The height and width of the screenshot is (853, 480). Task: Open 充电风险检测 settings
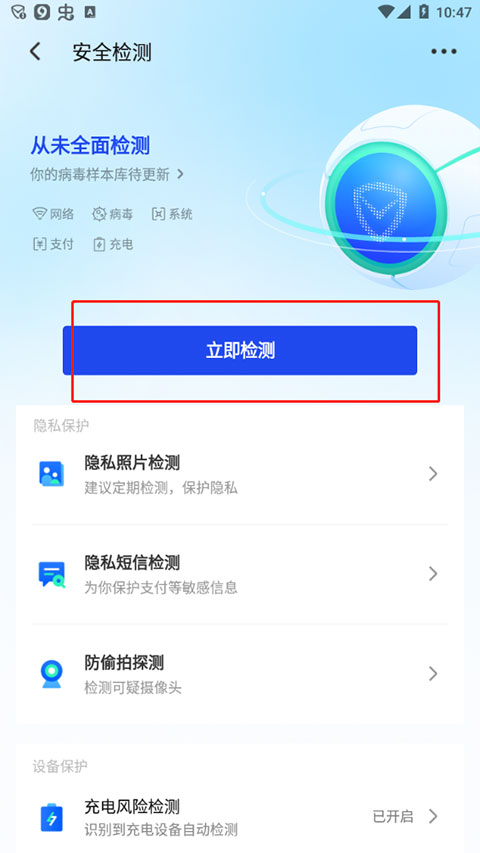[240, 817]
